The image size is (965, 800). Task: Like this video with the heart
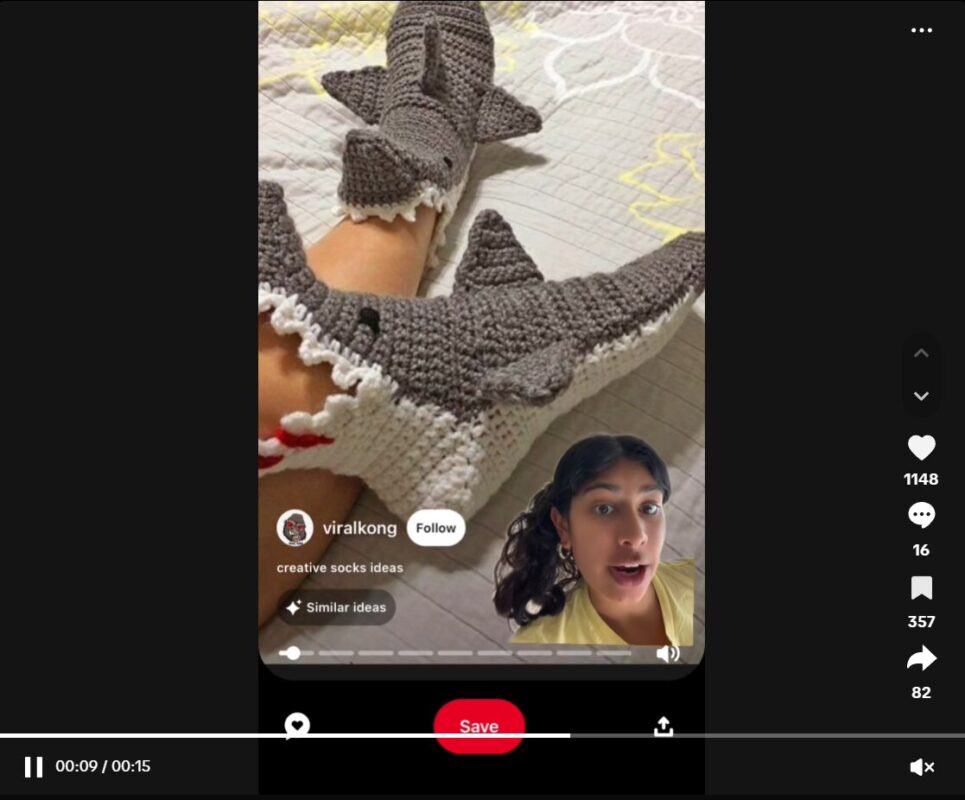[x=921, y=447]
